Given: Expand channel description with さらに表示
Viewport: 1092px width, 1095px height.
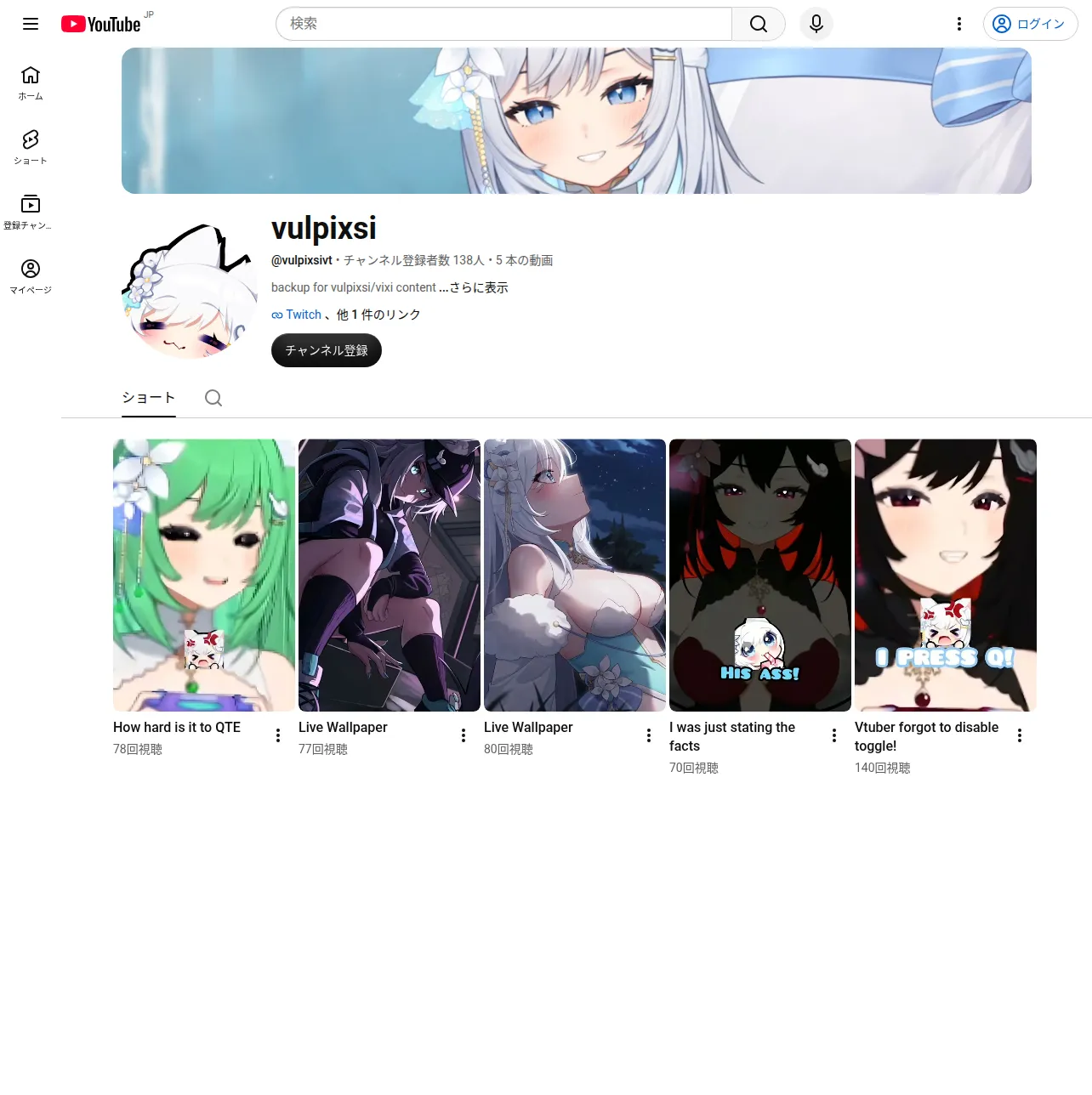Looking at the screenshot, I should (x=479, y=287).
